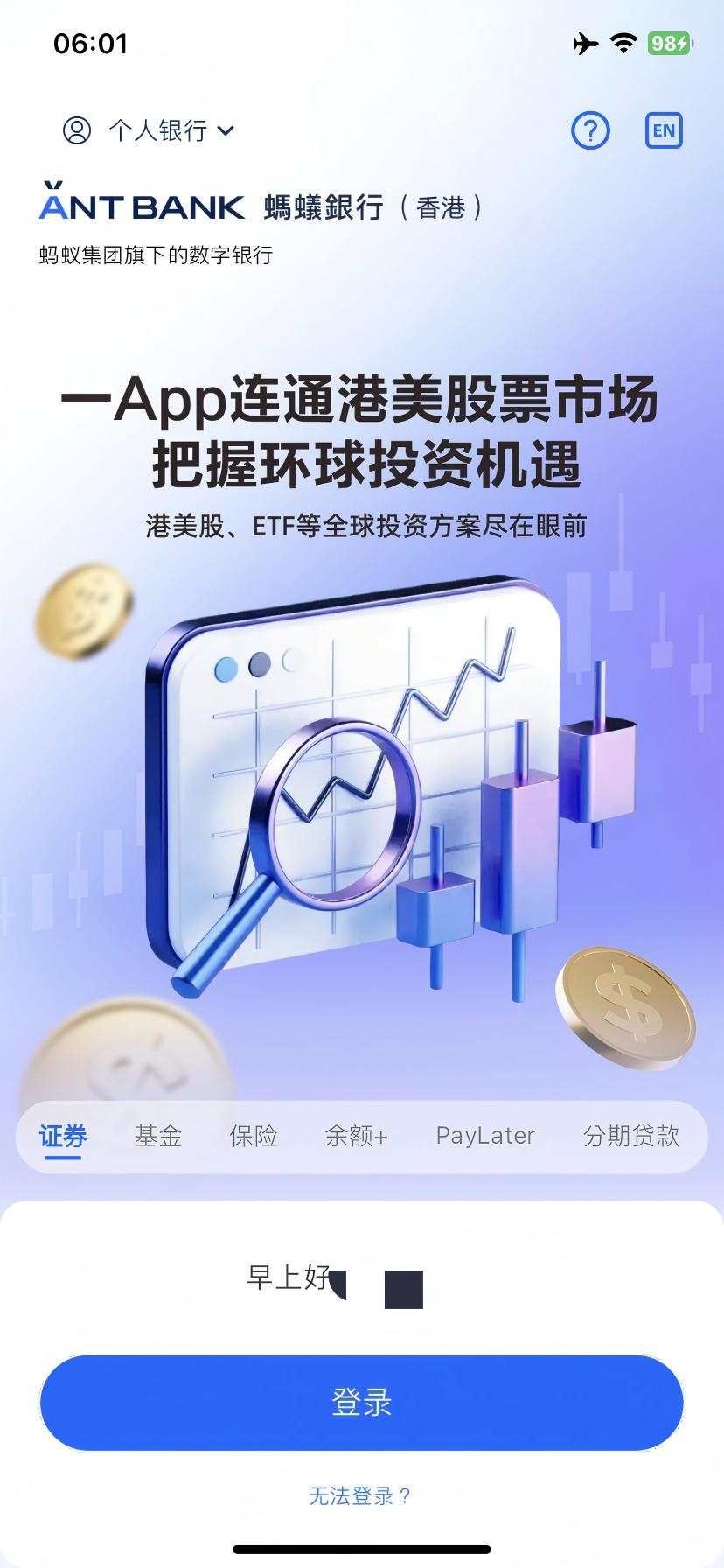This screenshot has height=1568, width=724.
Task: Open the help question mark icon
Action: [x=590, y=130]
